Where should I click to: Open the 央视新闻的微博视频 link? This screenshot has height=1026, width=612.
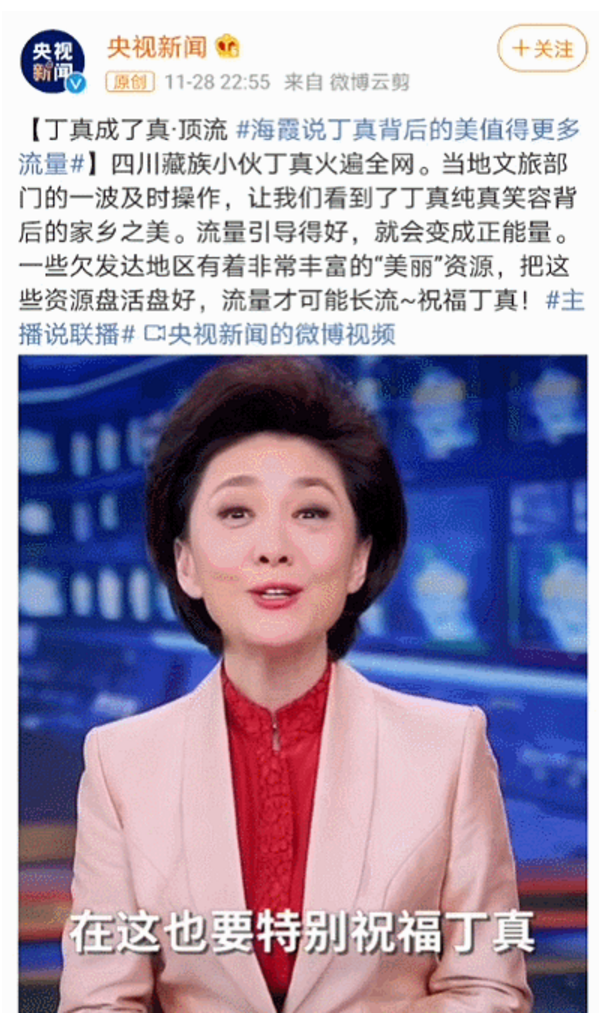(270, 333)
